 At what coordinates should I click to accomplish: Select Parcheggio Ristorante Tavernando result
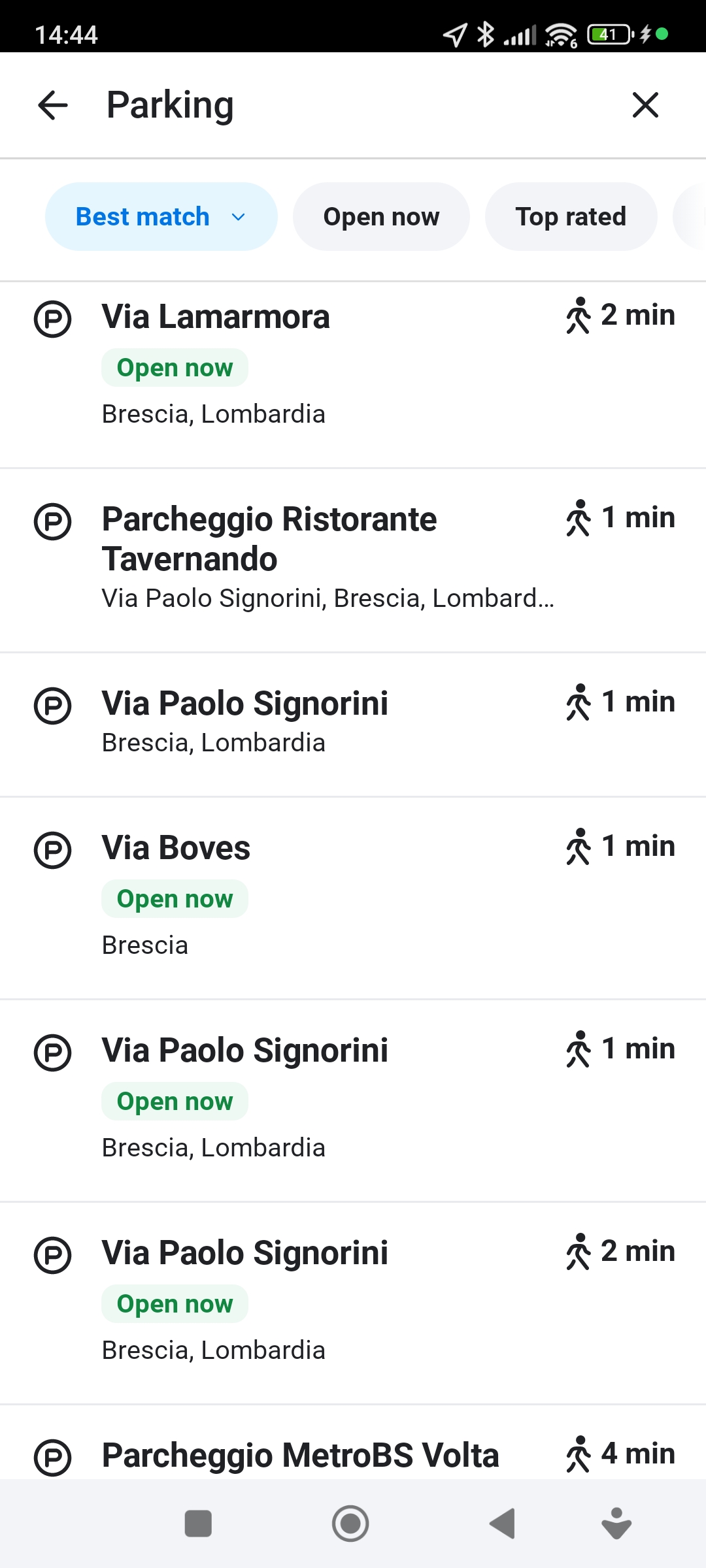point(353,560)
